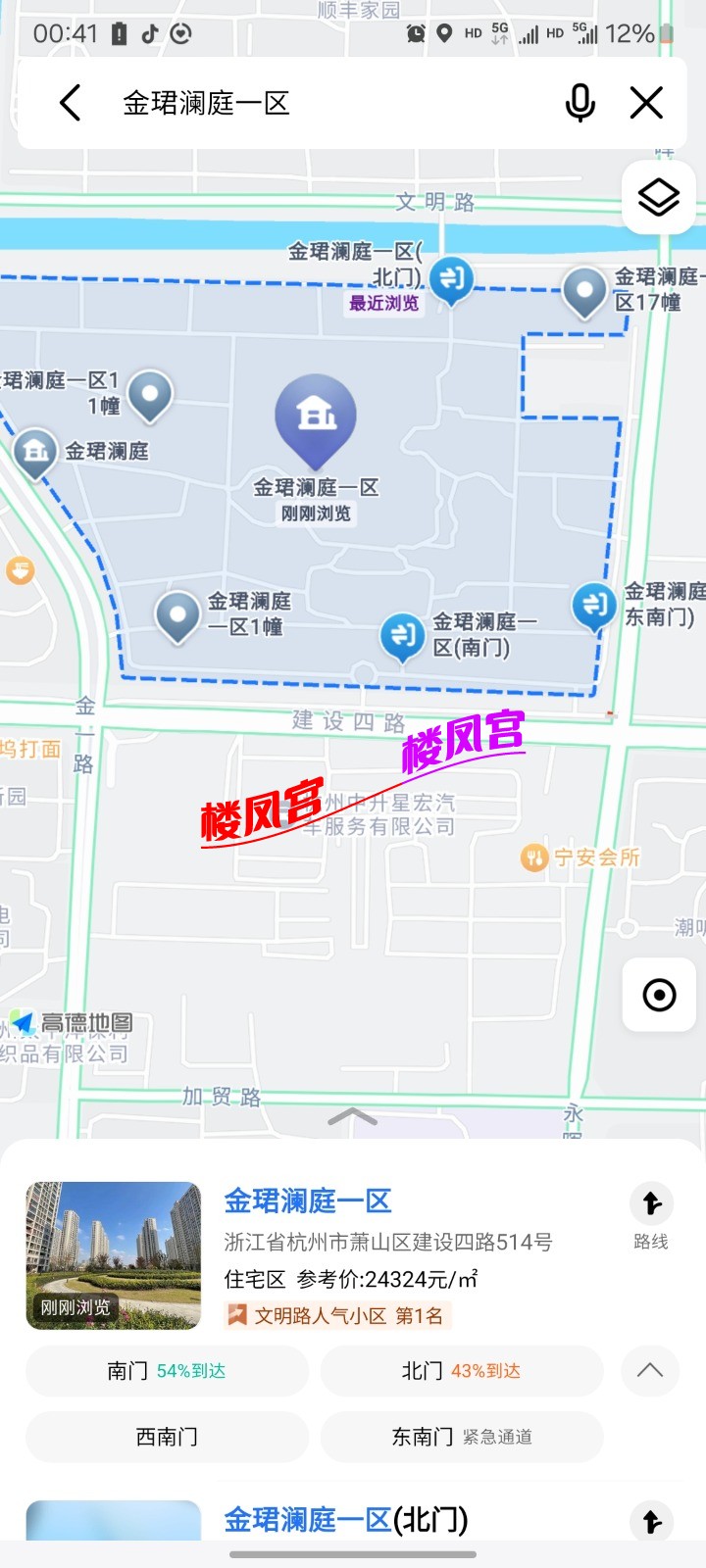Go back from the search results
706x1568 pixels.
[x=70, y=103]
